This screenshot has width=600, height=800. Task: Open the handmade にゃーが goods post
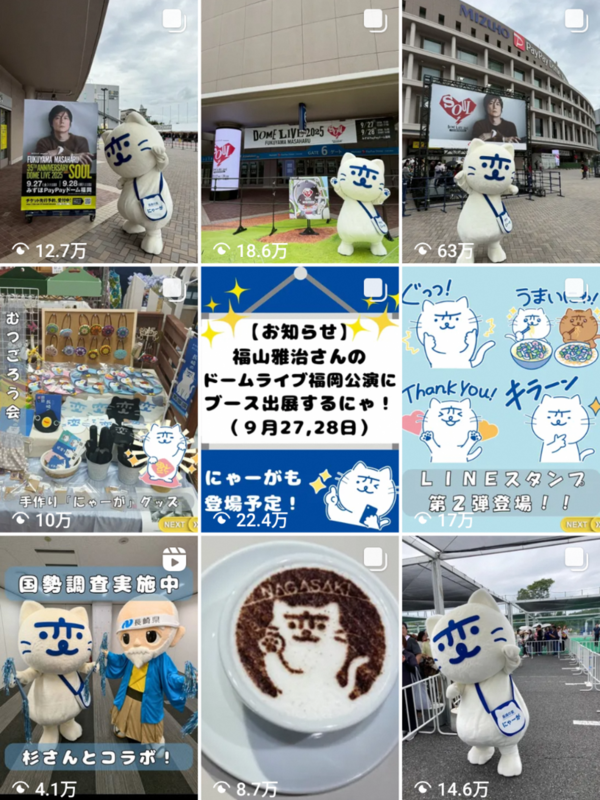pyautogui.click(x=98, y=400)
